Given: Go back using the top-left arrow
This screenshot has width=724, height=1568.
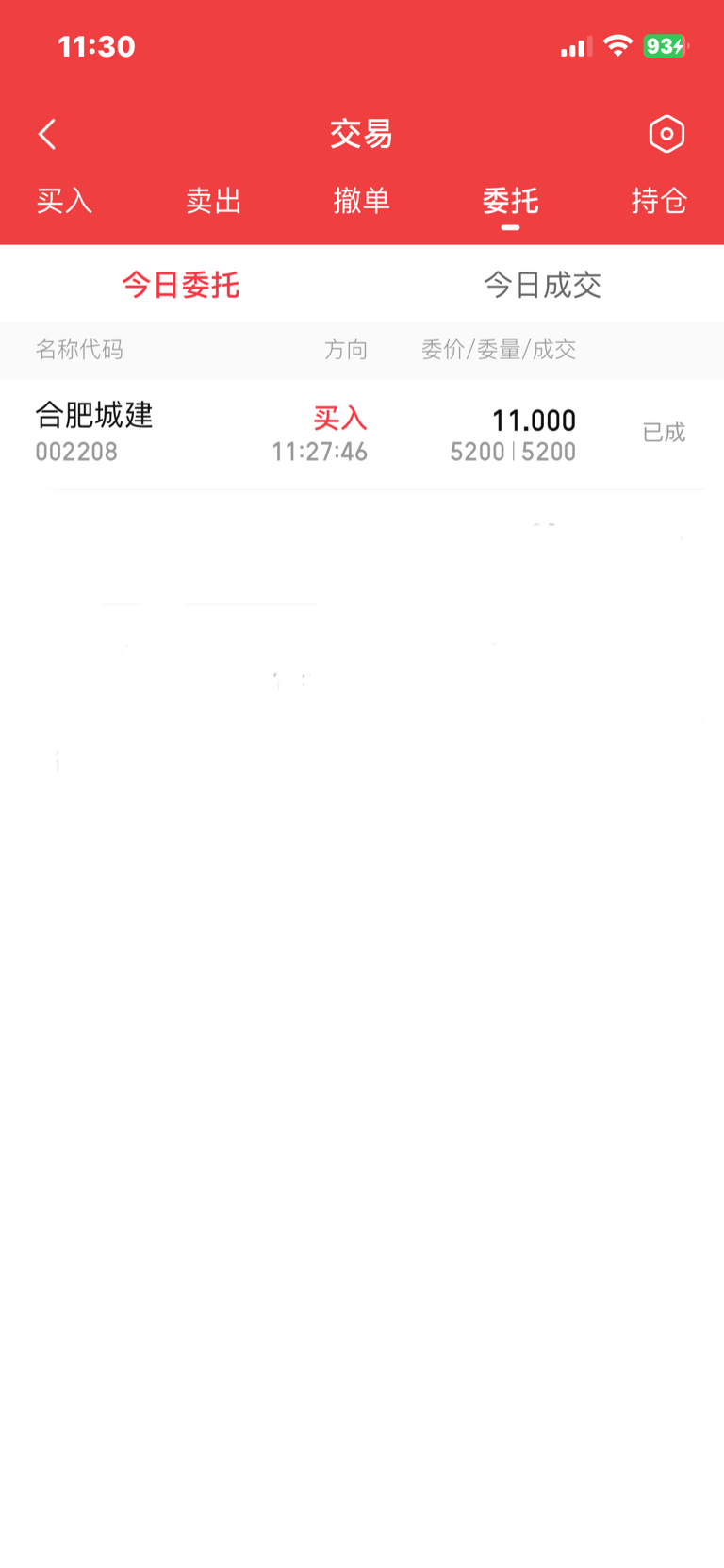Looking at the screenshot, I should click(47, 134).
